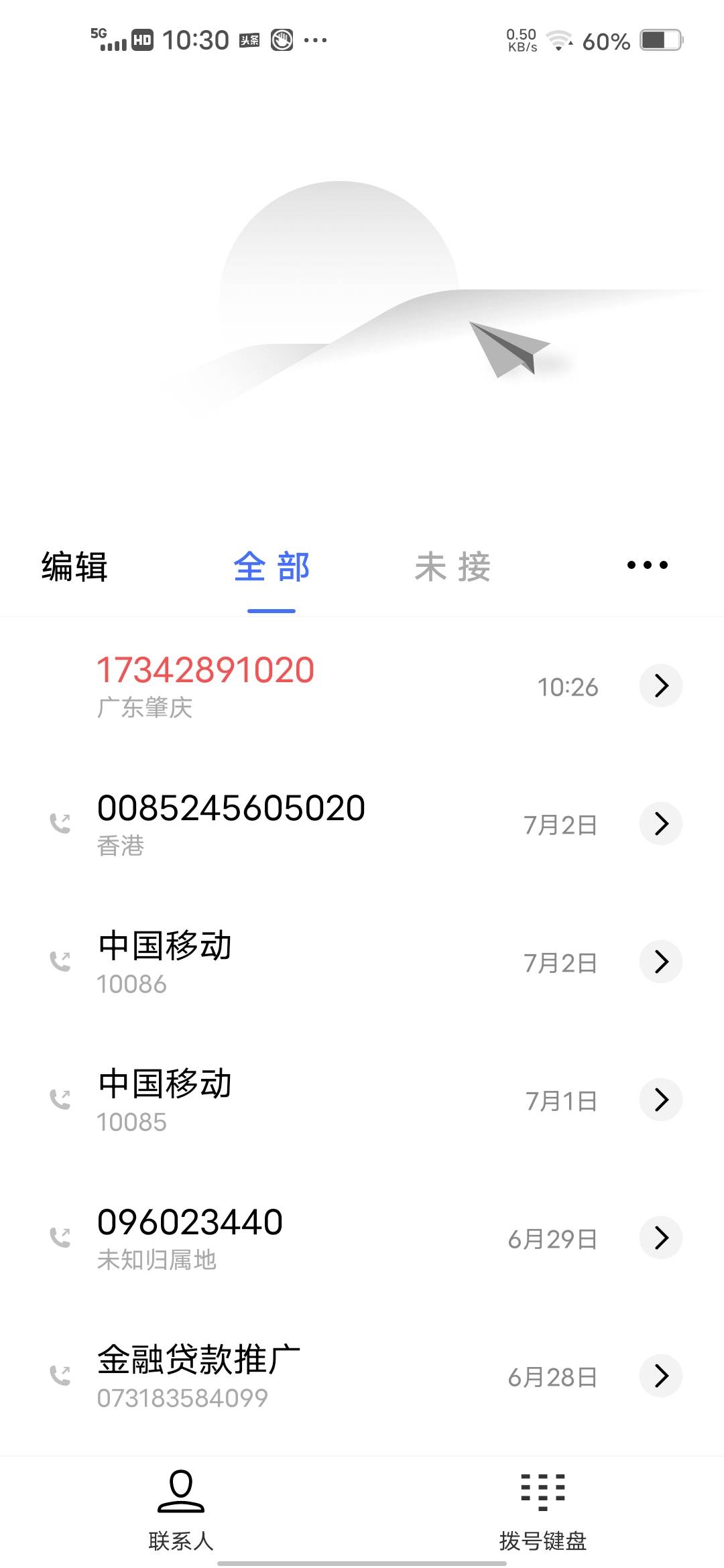View details of the 10086 call
Screen dimensions: 724x1568
[x=661, y=962]
